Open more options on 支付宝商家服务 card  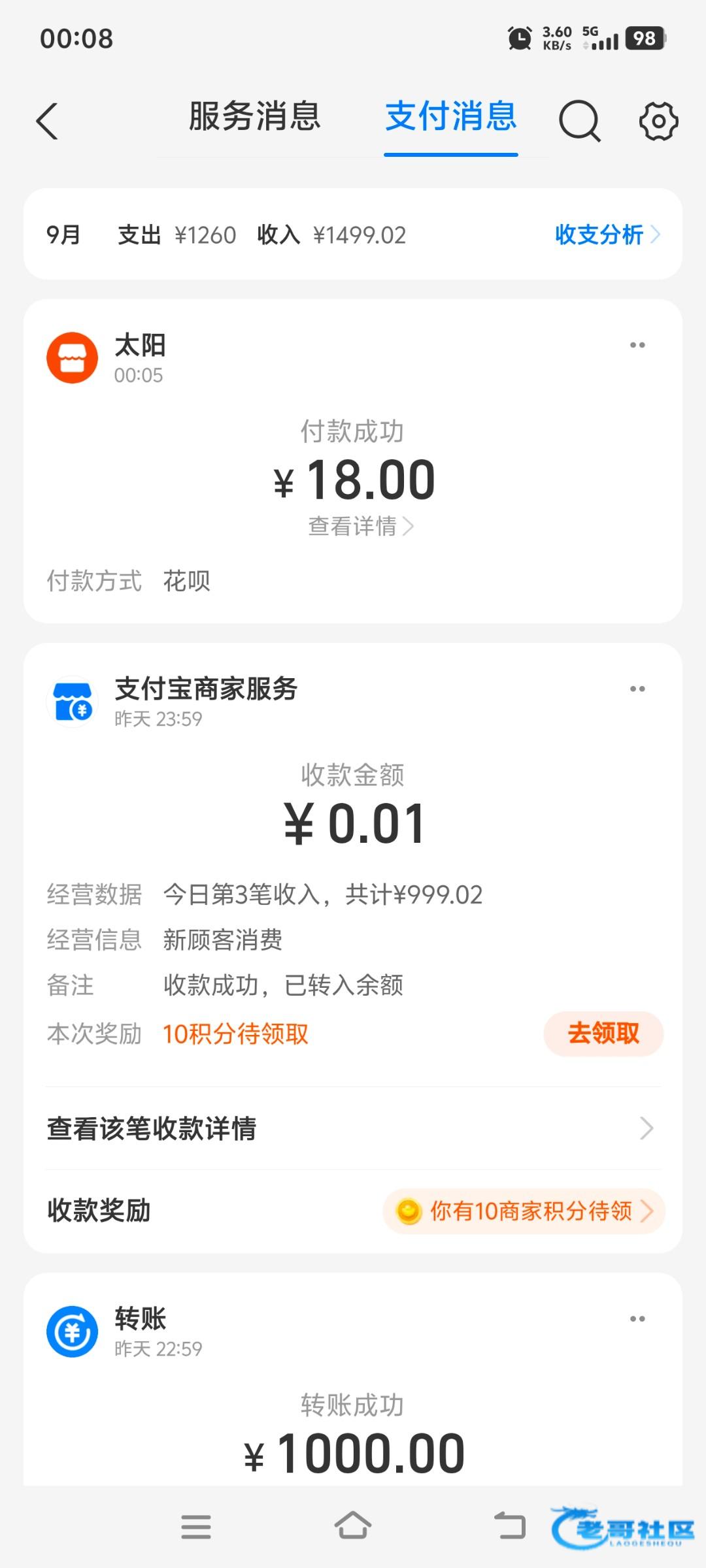(637, 689)
